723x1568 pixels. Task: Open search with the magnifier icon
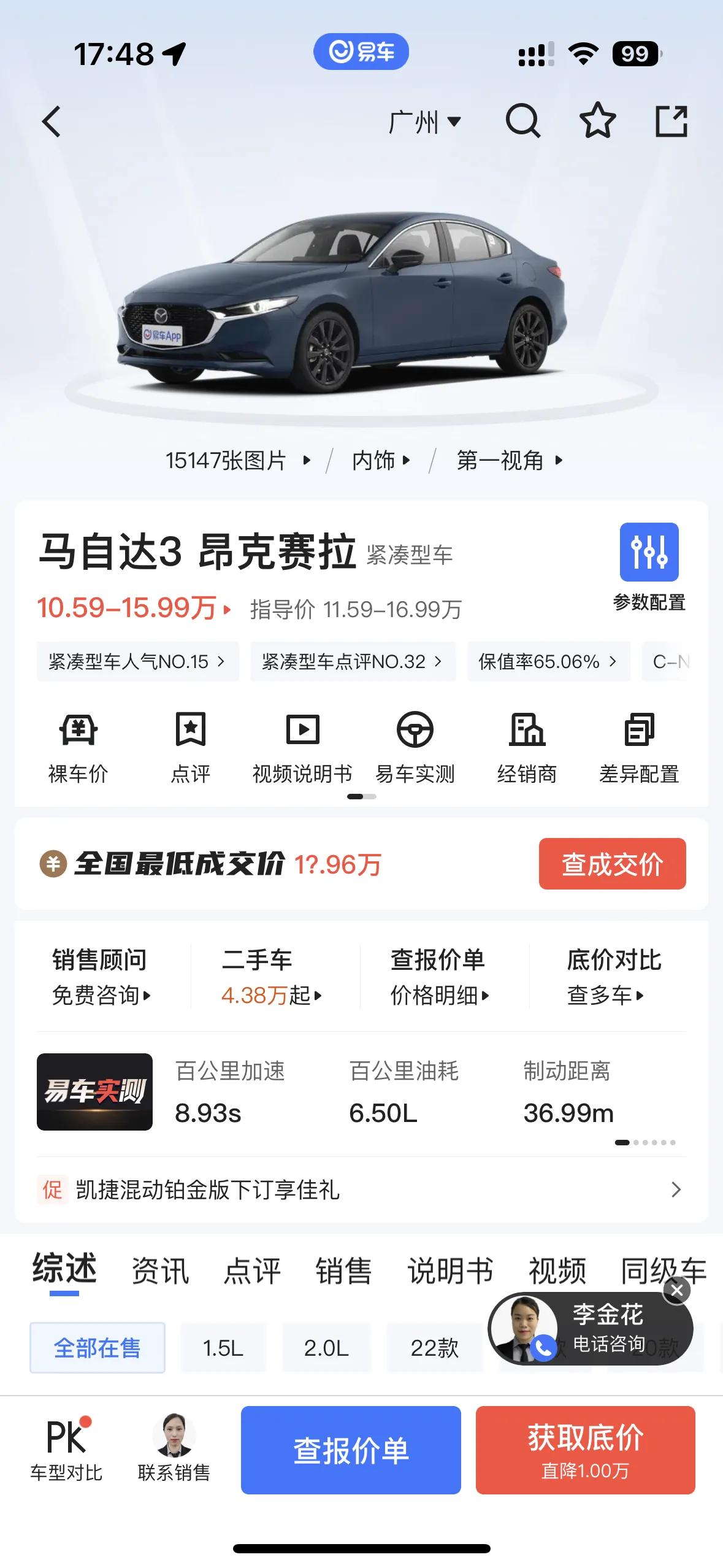point(522,120)
